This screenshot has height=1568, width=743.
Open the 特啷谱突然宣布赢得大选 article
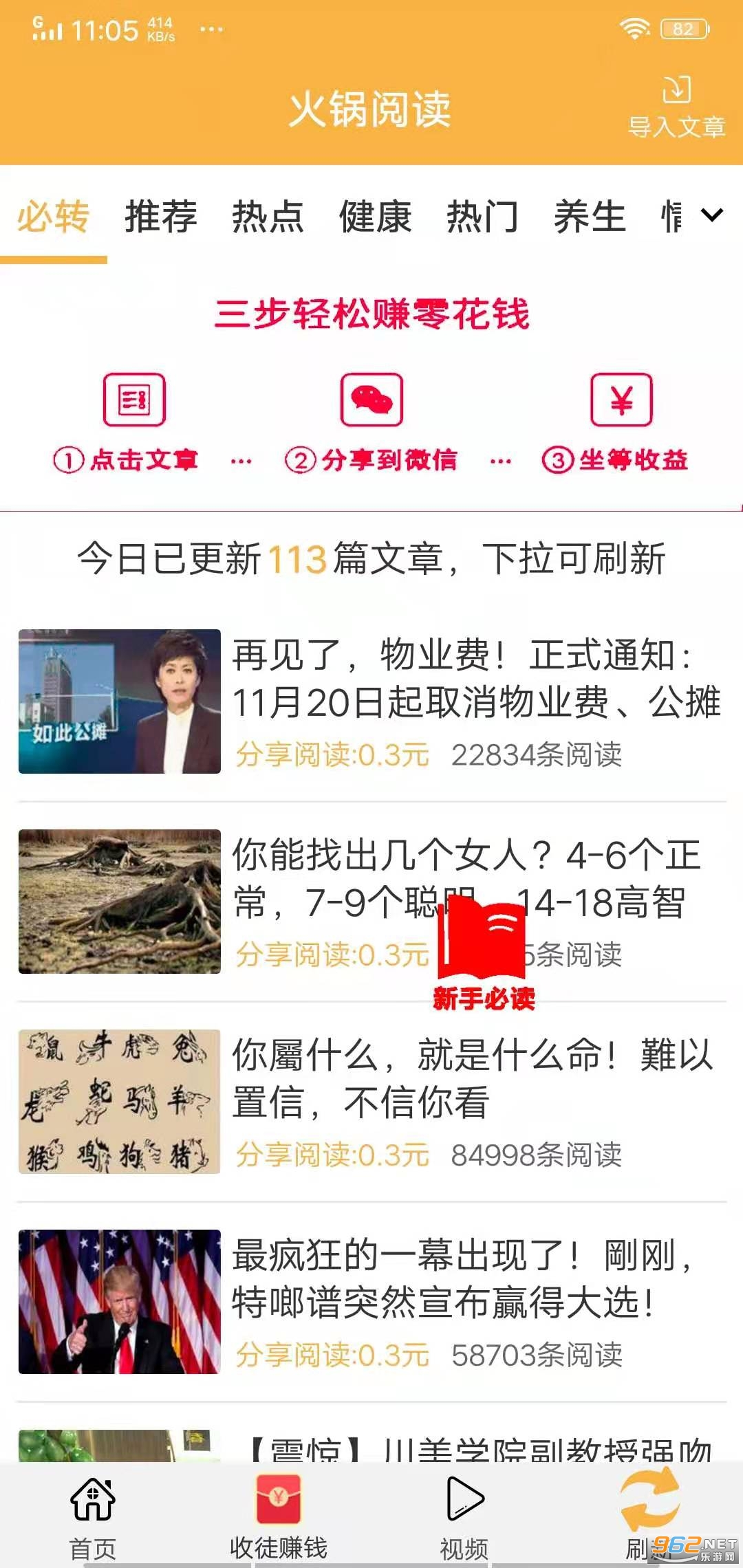(461, 1279)
